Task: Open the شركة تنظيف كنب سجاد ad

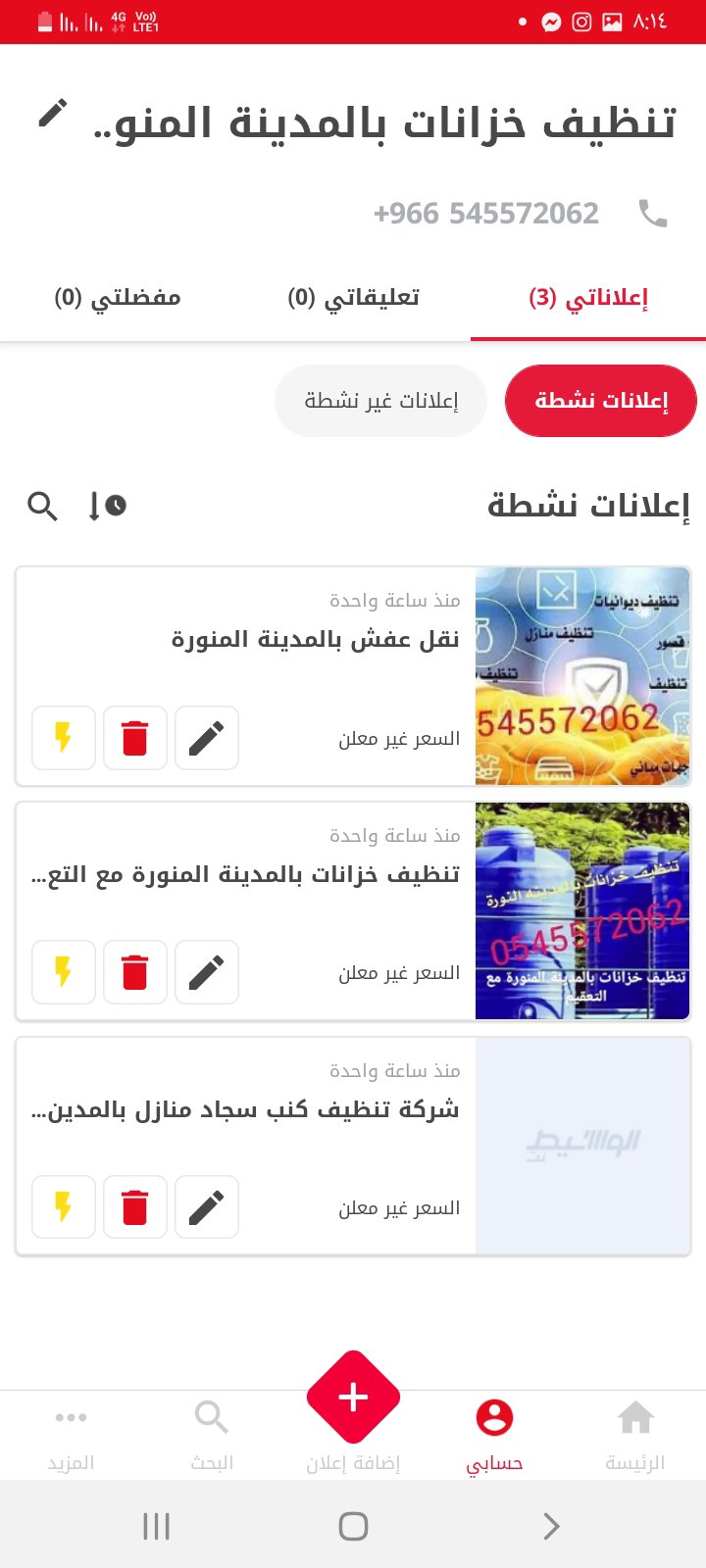Action: (x=245, y=1110)
